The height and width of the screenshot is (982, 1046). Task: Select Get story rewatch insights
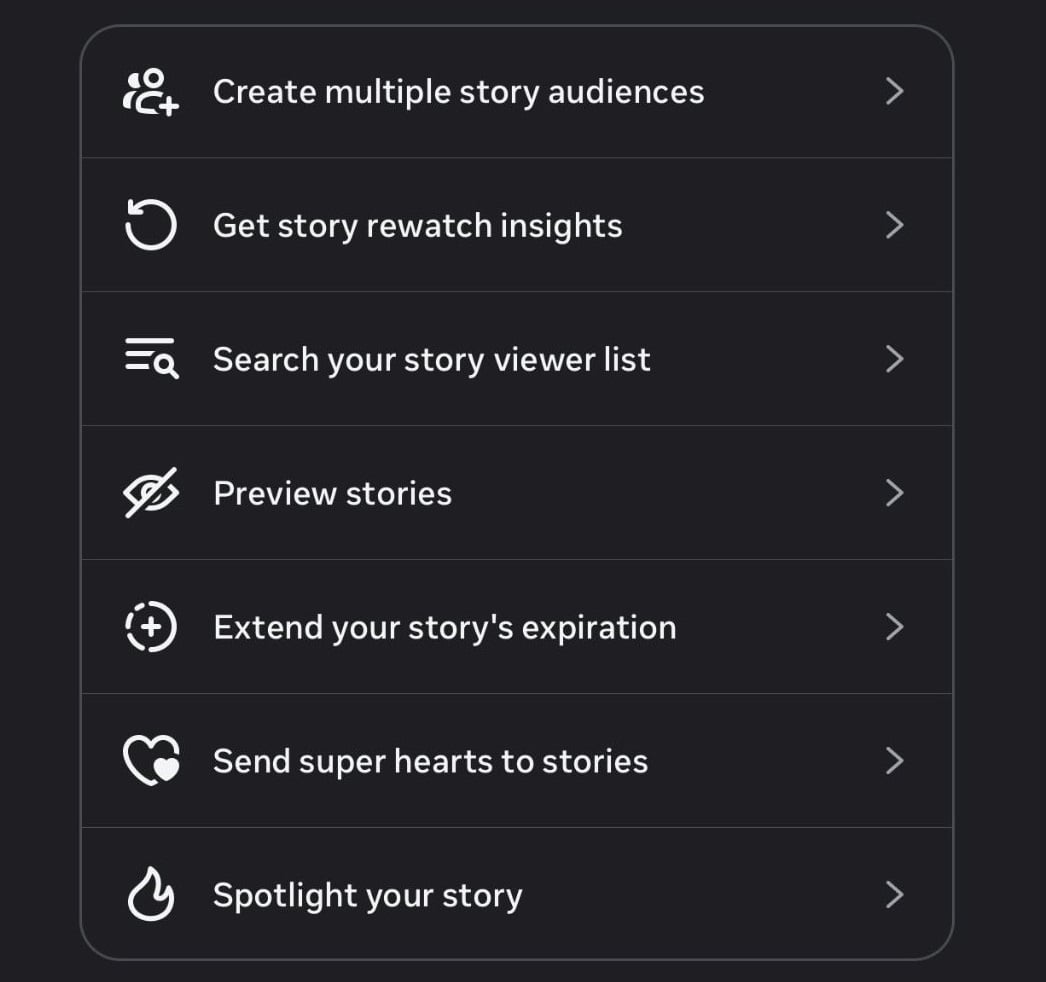pyautogui.click(x=418, y=226)
